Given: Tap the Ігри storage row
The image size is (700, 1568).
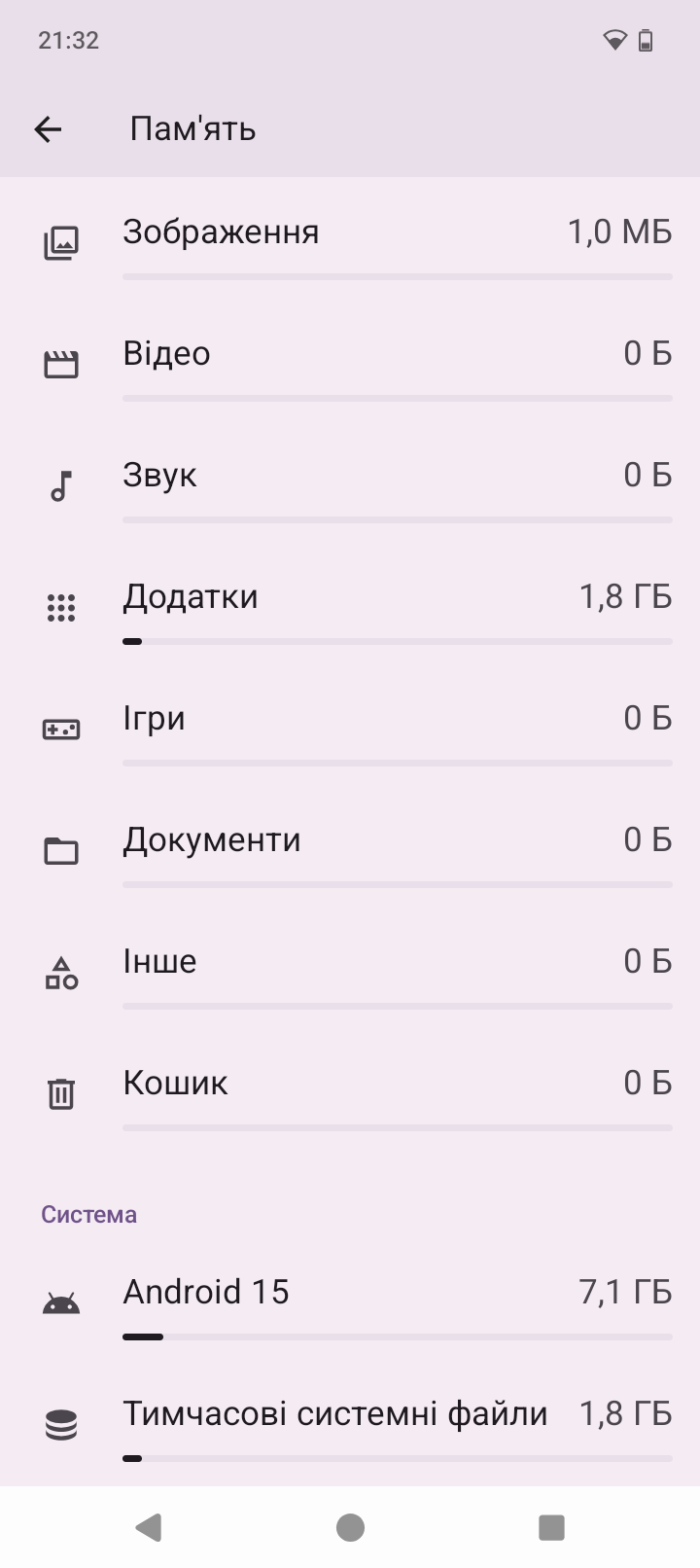Looking at the screenshot, I should pos(350,726).
